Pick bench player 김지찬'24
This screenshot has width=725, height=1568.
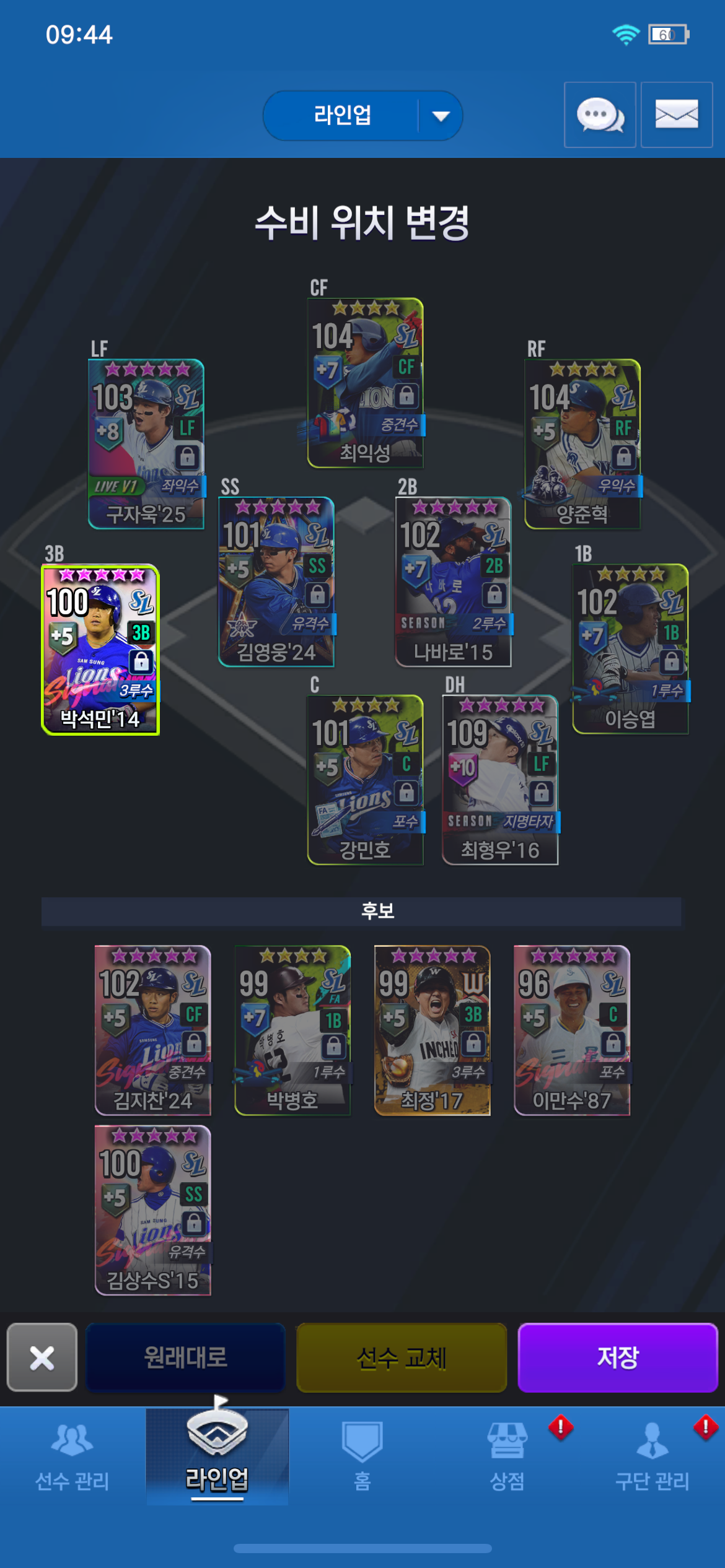pyautogui.click(x=153, y=1030)
